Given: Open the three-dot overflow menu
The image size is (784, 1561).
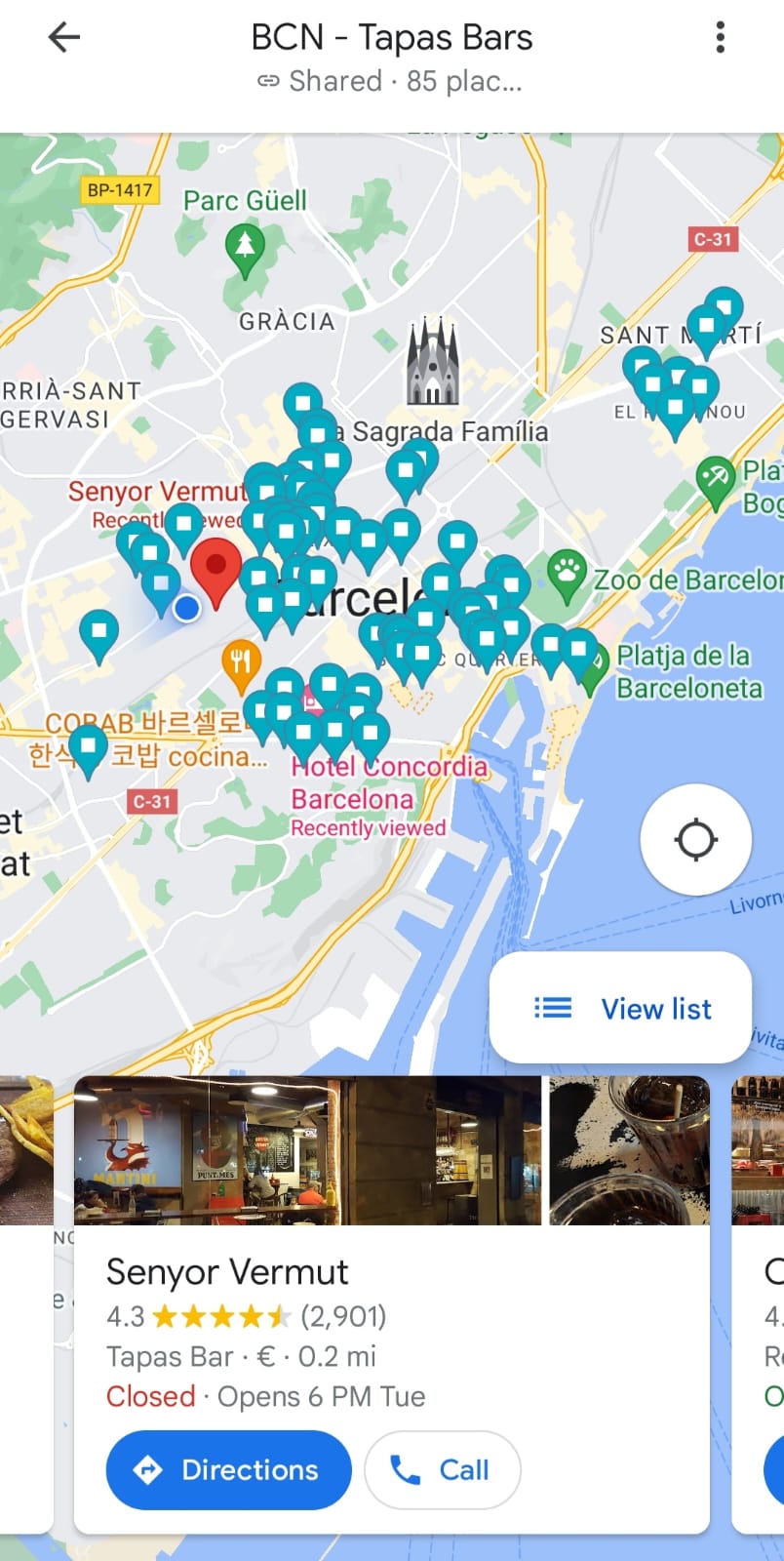Looking at the screenshot, I should (x=720, y=38).
